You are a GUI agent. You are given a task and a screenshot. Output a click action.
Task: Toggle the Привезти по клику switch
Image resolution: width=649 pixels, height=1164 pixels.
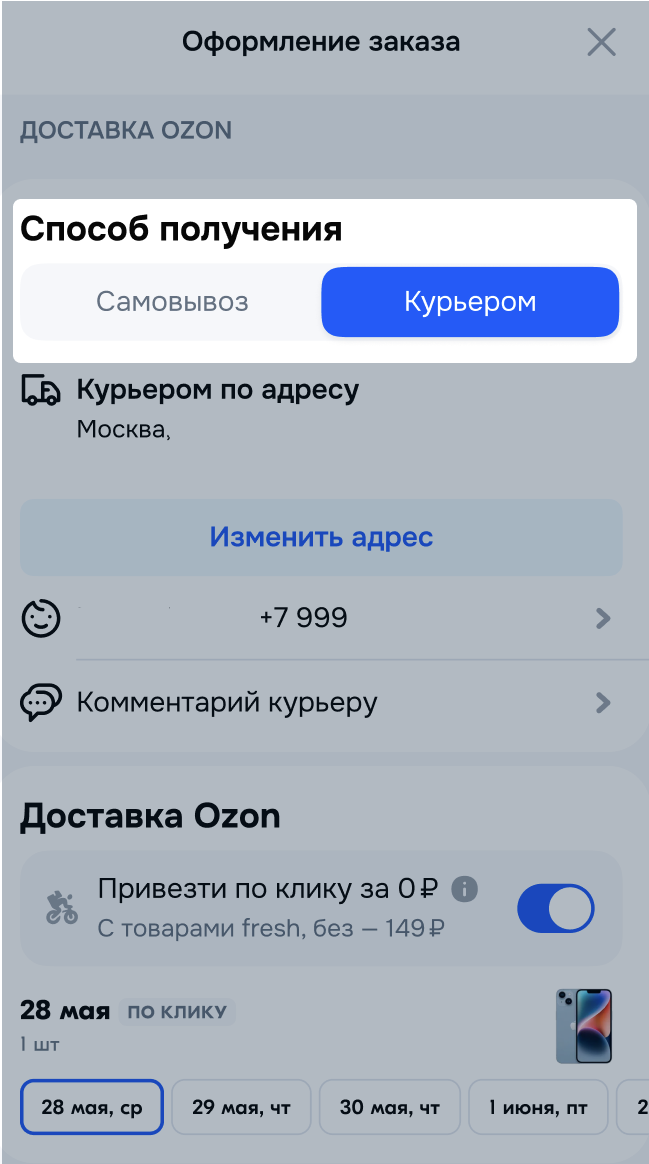(x=555, y=909)
